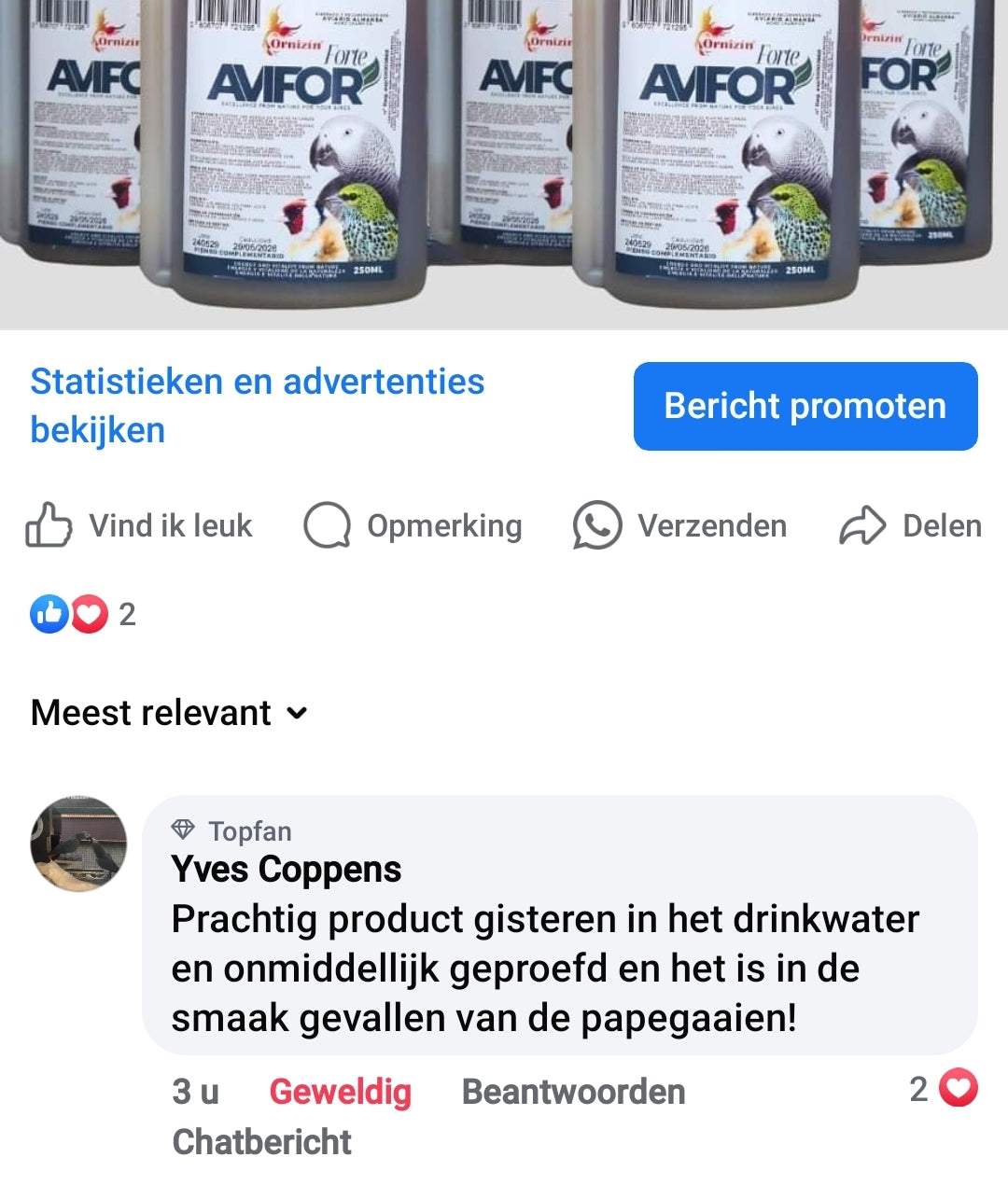Send post via Verzenden WhatsApp button
Image resolution: width=1008 pixels, height=1185 pixels.
[x=680, y=525]
